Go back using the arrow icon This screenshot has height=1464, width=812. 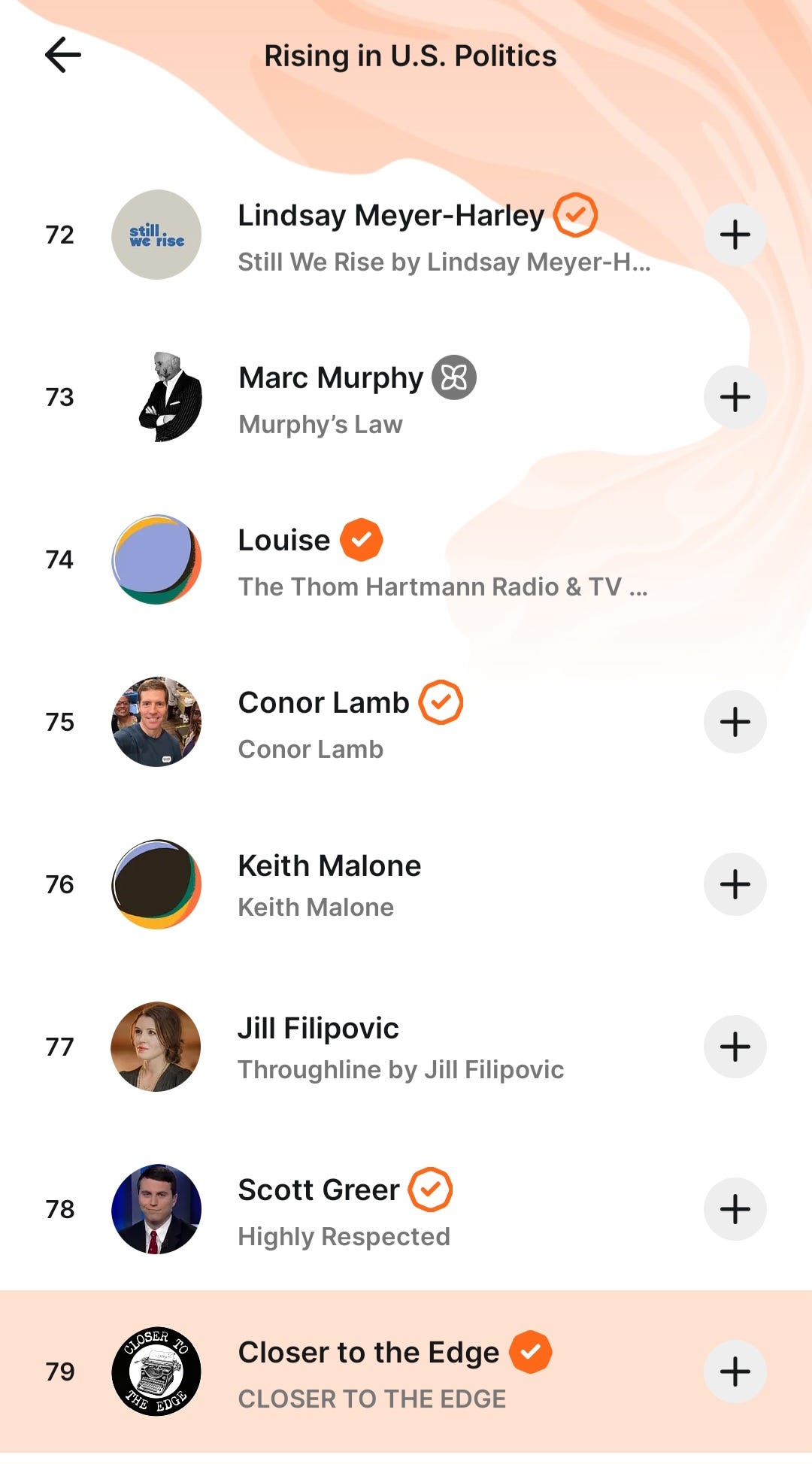(63, 55)
